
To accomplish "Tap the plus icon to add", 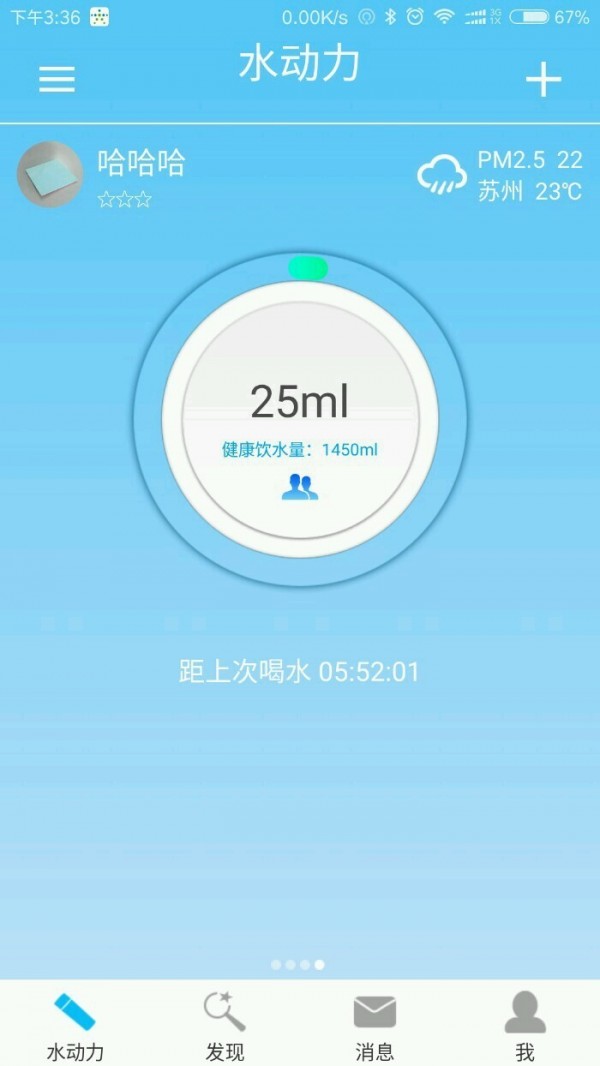I will 543,80.
